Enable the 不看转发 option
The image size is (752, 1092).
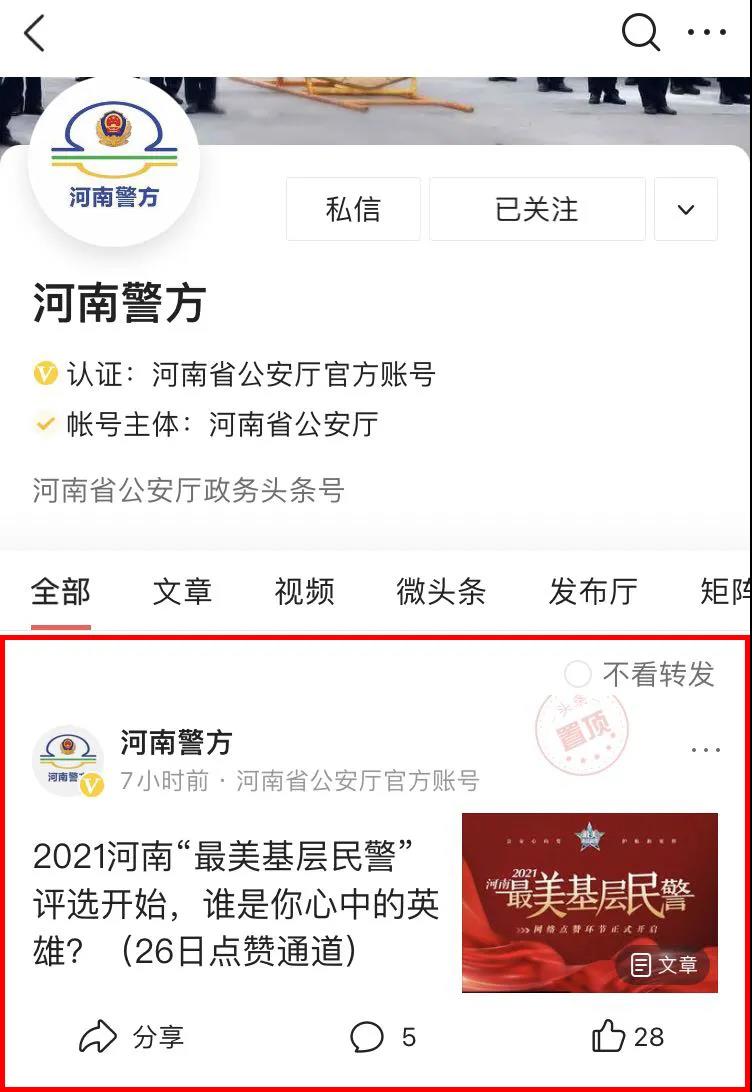coord(579,674)
